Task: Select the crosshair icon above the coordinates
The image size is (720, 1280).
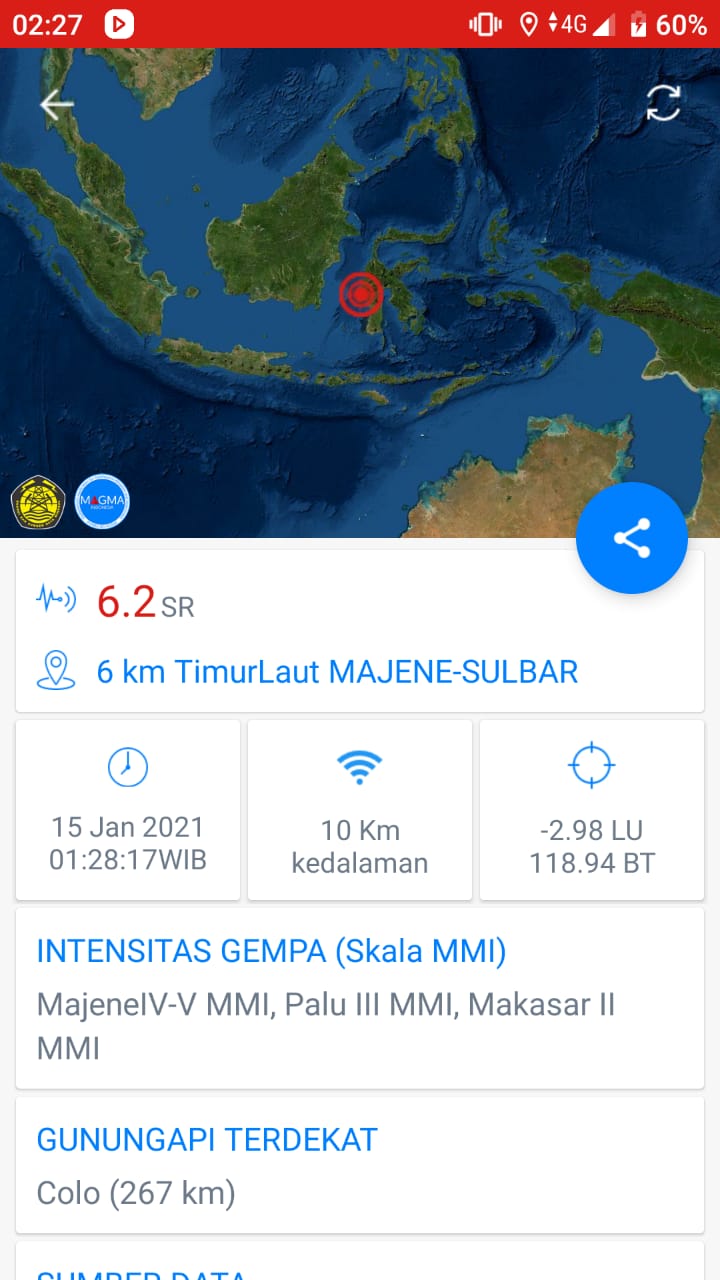Action: 591,764
